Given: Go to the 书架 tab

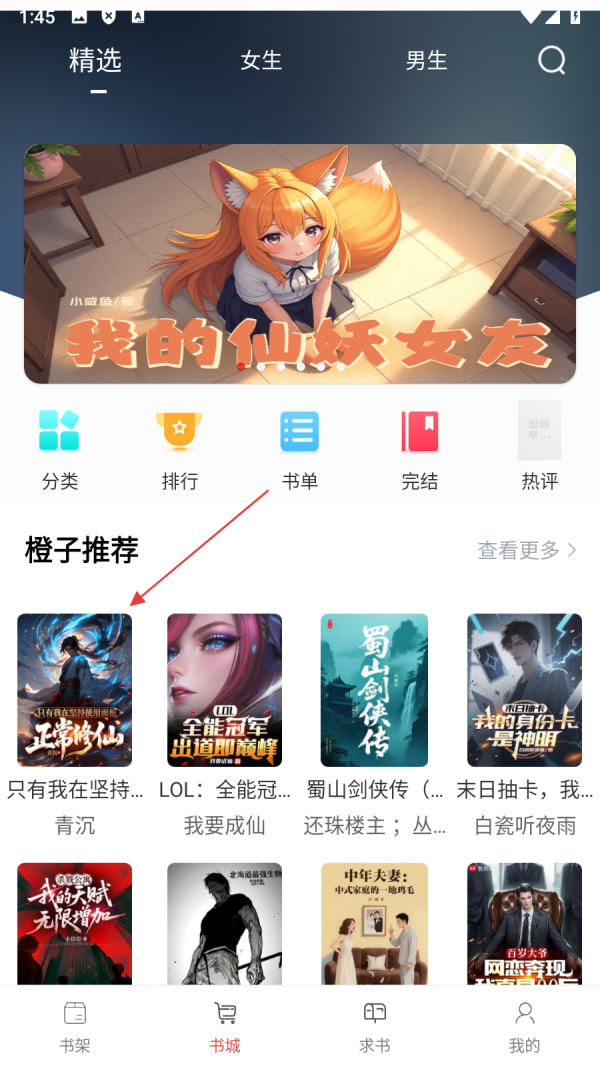Looking at the screenshot, I should pyautogui.click(x=75, y=1027).
